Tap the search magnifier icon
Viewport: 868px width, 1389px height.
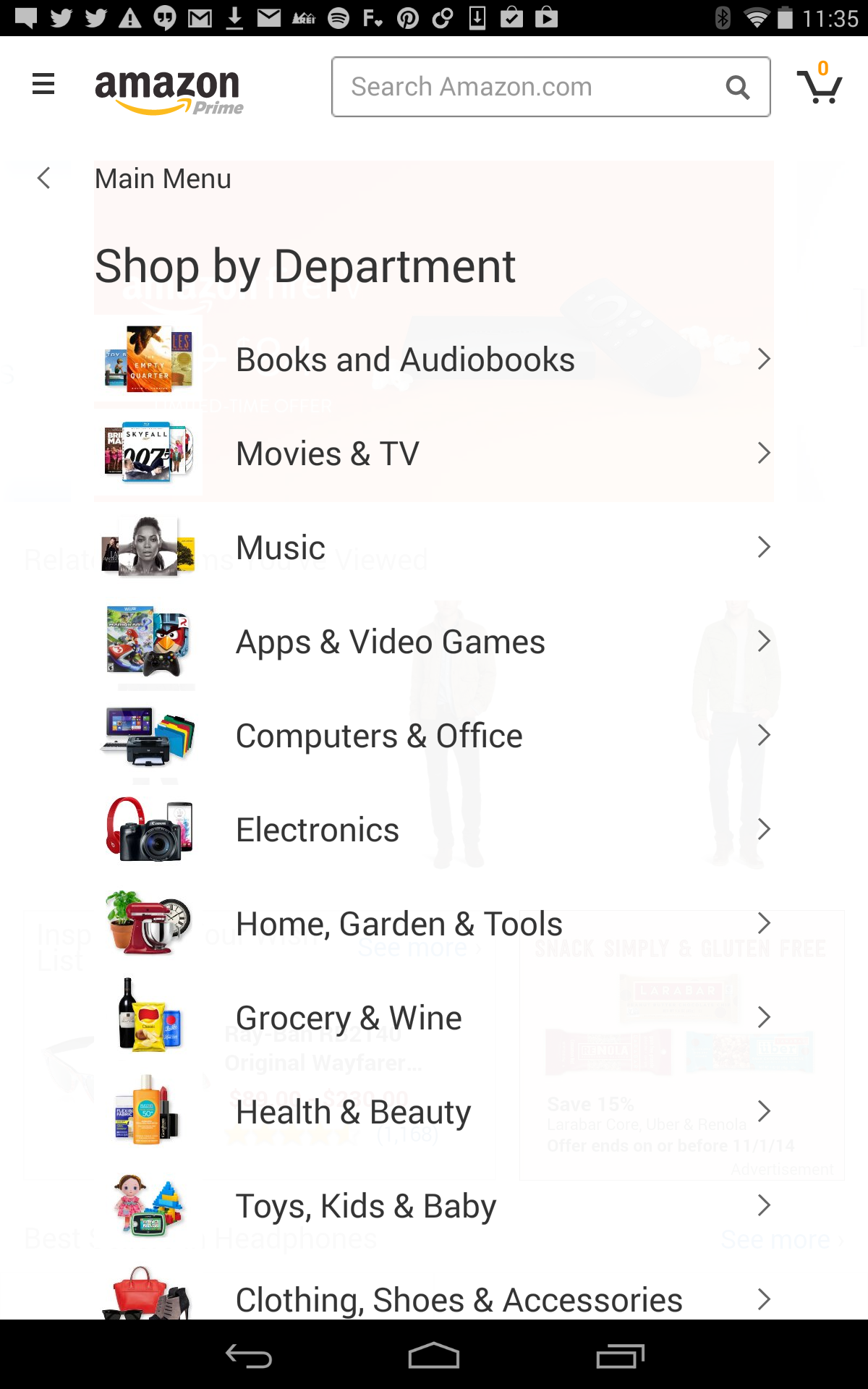pos(737,88)
